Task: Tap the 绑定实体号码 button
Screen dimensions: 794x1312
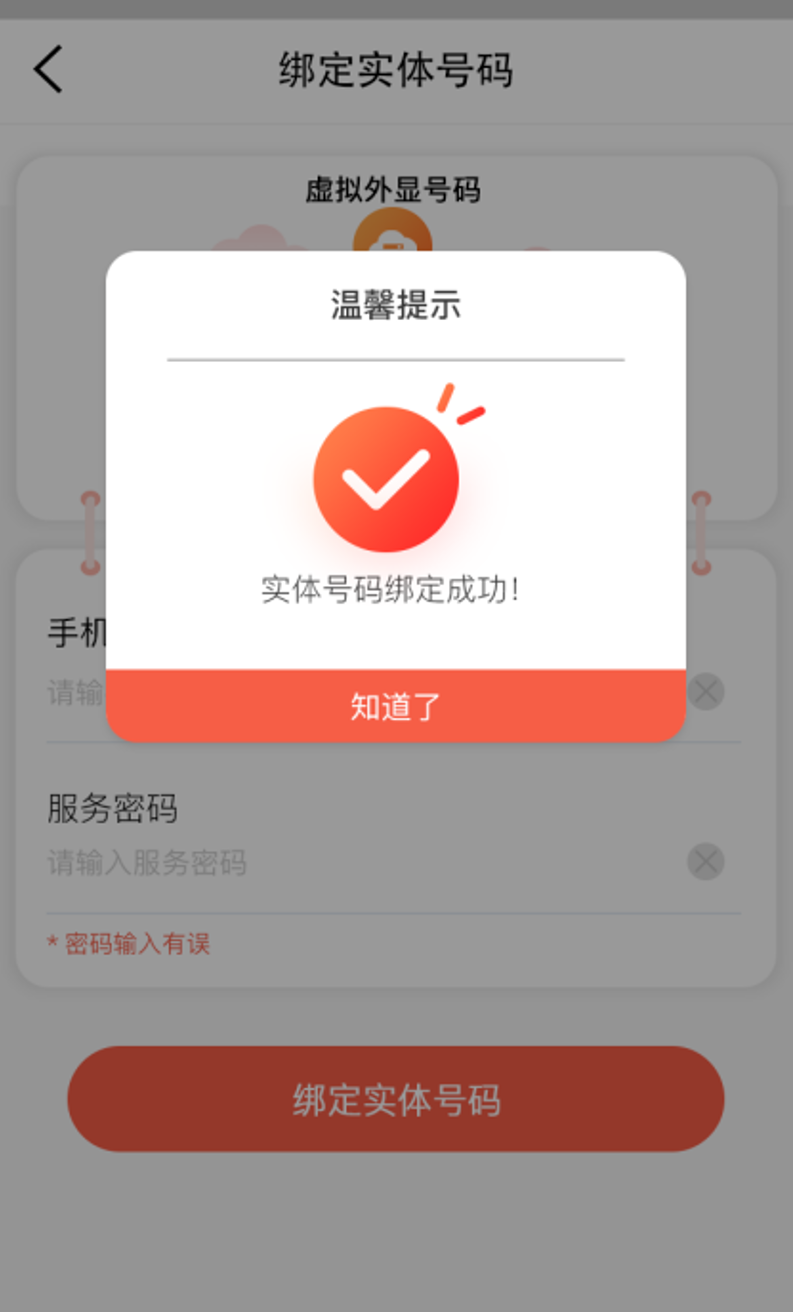Action: (x=396, y=1099)
